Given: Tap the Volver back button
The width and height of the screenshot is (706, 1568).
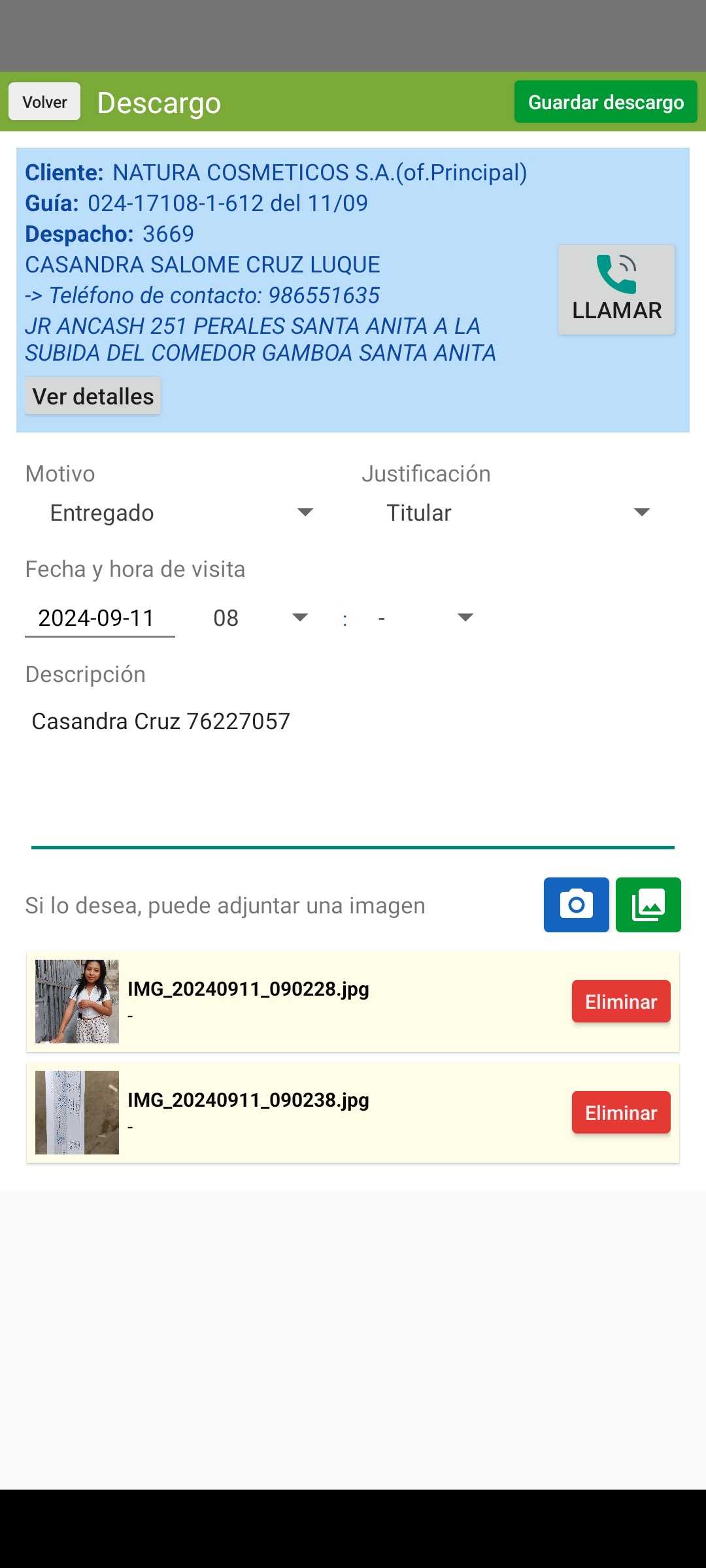Looking at the screenshot, I should click(44, 102).
